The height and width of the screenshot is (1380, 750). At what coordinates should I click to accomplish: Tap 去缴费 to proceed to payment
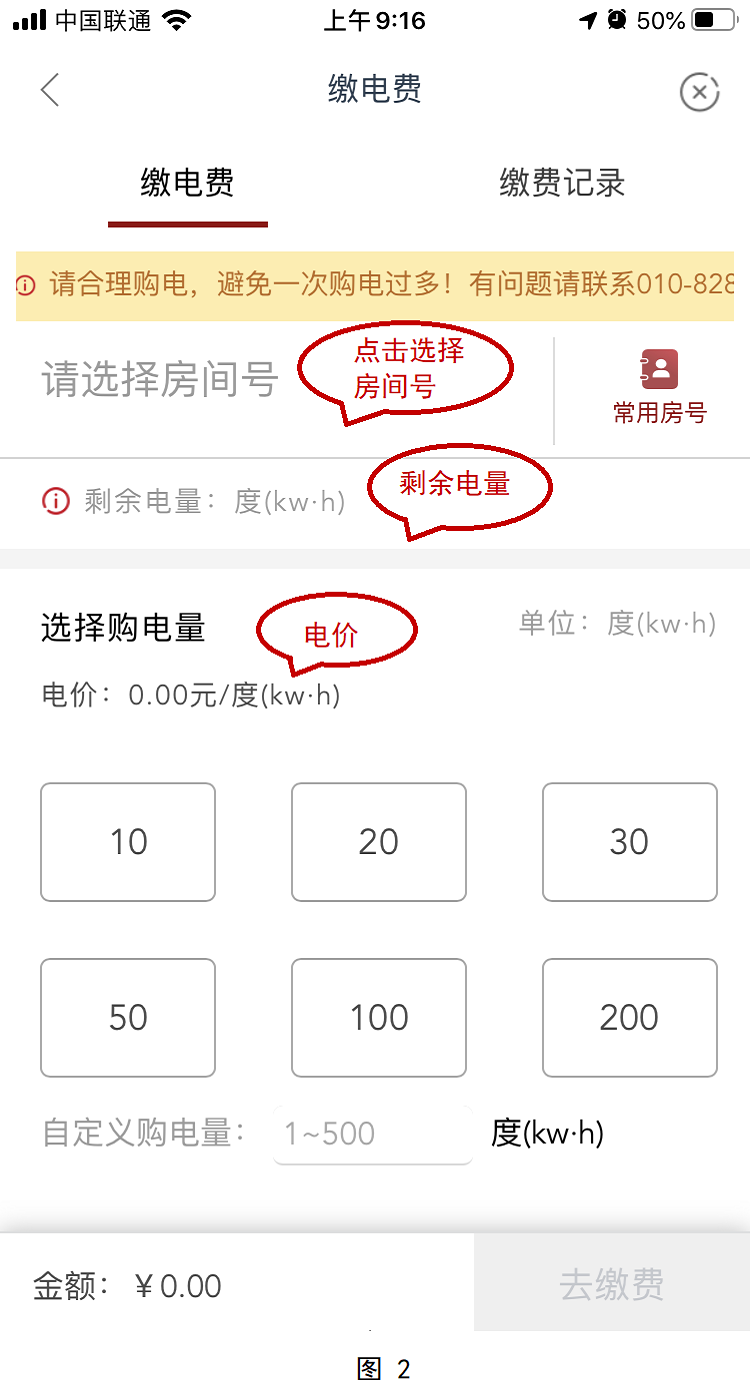point(612,1283)
